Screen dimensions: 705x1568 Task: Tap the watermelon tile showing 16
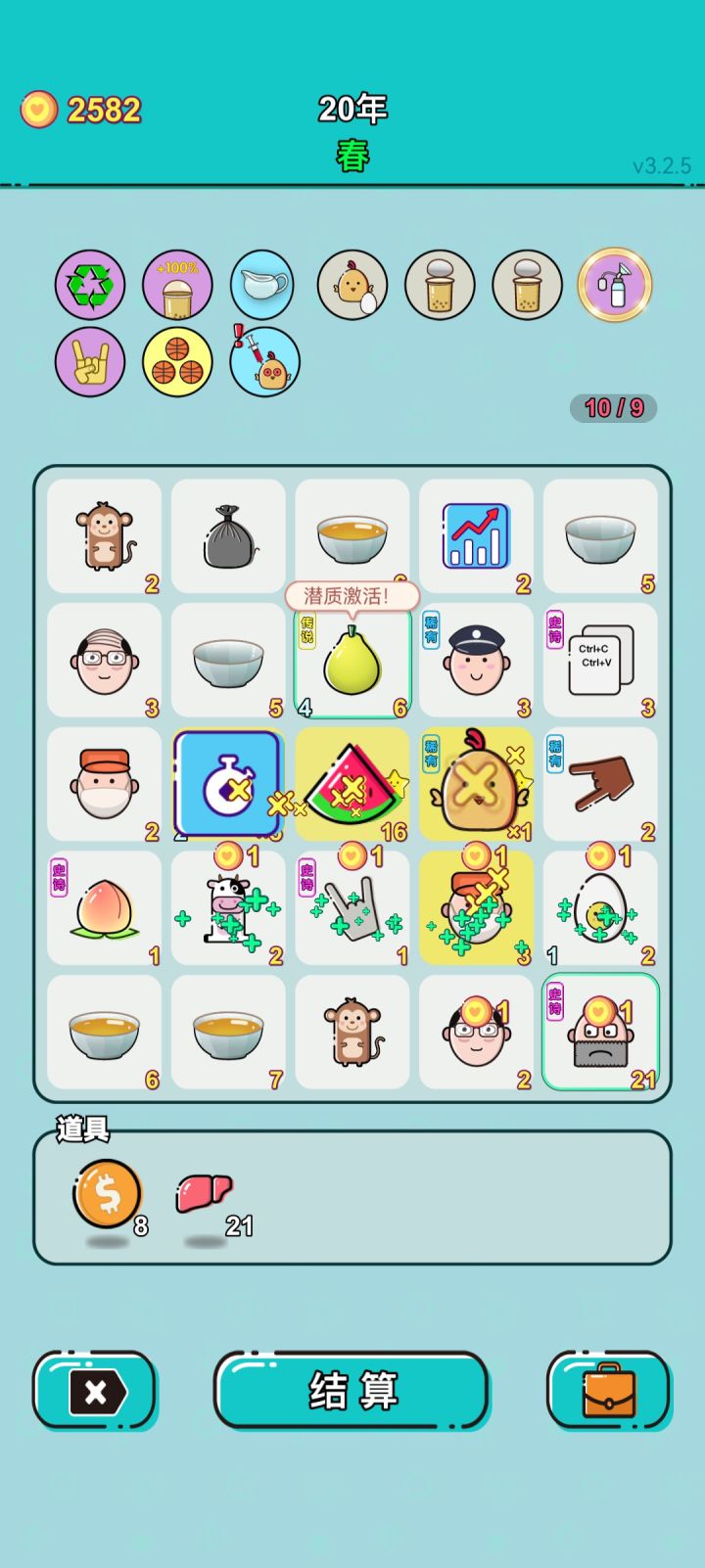(352, 784)
